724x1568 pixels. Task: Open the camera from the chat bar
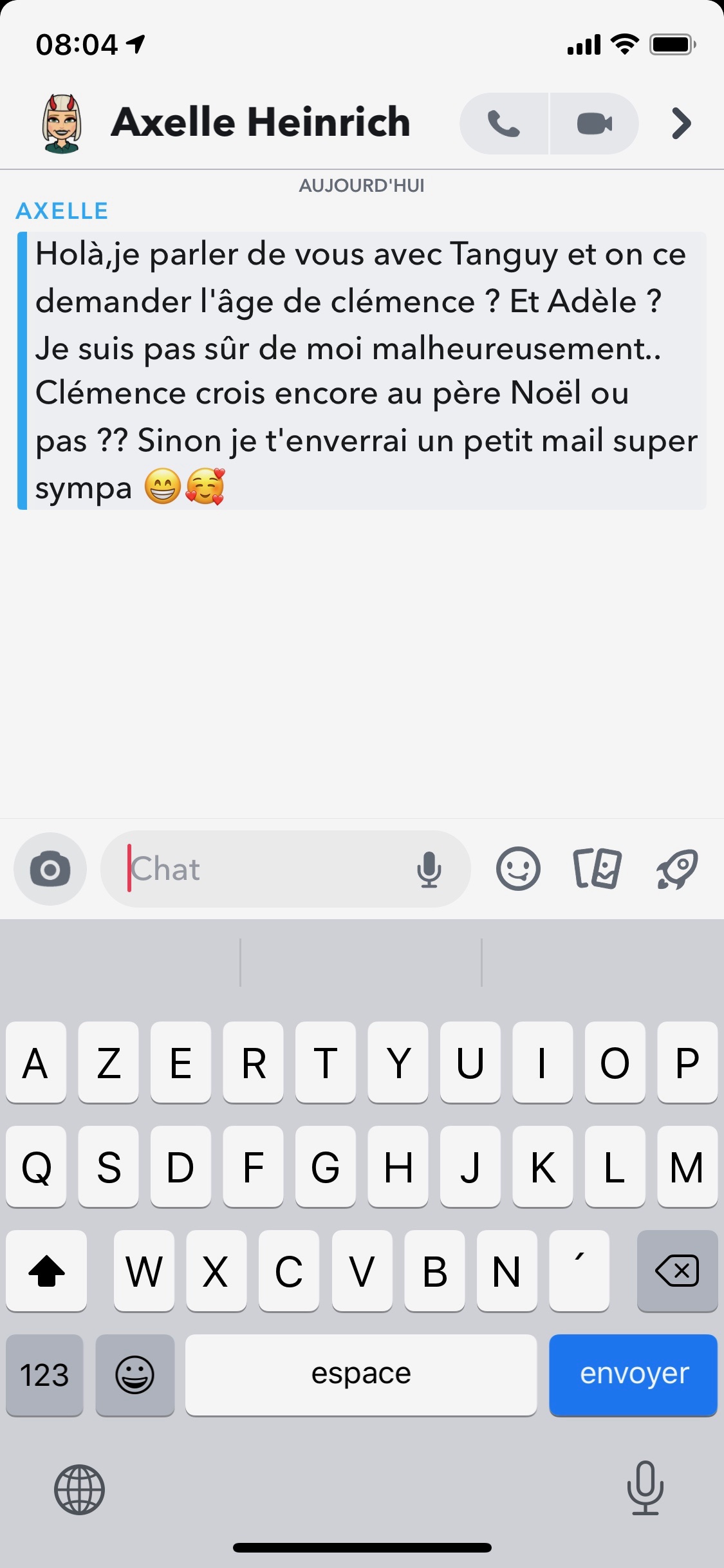[50, 869]
